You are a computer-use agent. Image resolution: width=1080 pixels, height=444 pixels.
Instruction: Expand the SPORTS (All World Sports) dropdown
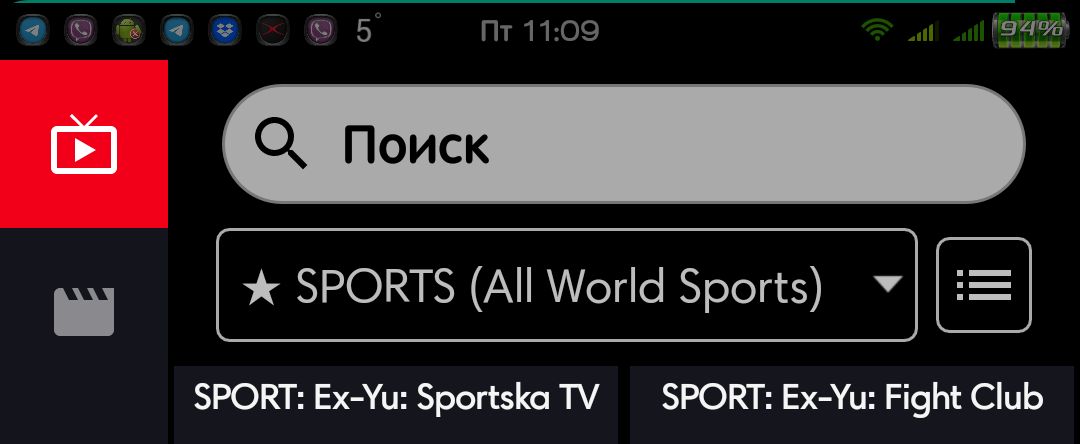pyautogui.click(x=566, y=286)
